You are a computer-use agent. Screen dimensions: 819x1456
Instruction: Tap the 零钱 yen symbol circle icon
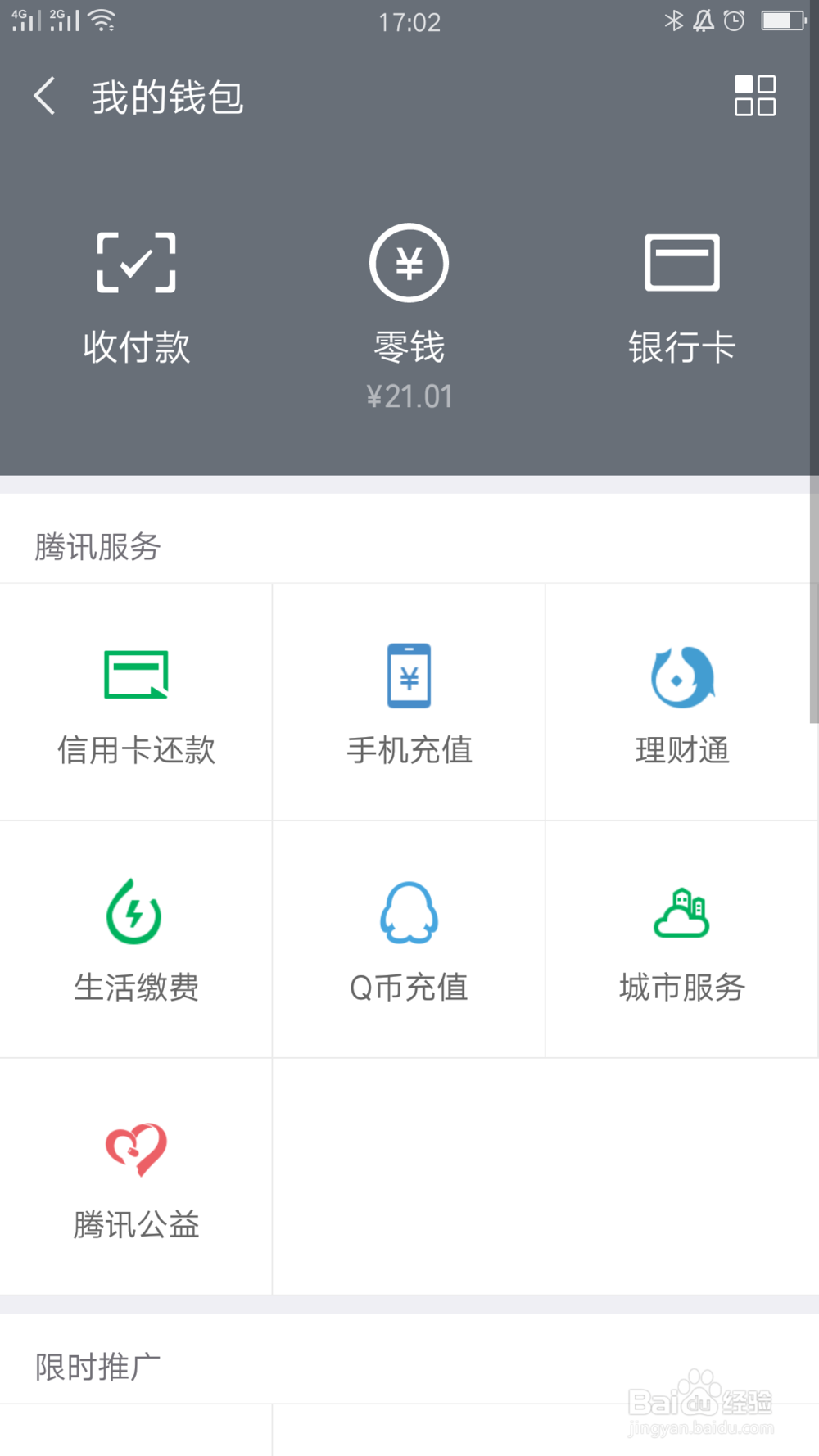[409, 262]
